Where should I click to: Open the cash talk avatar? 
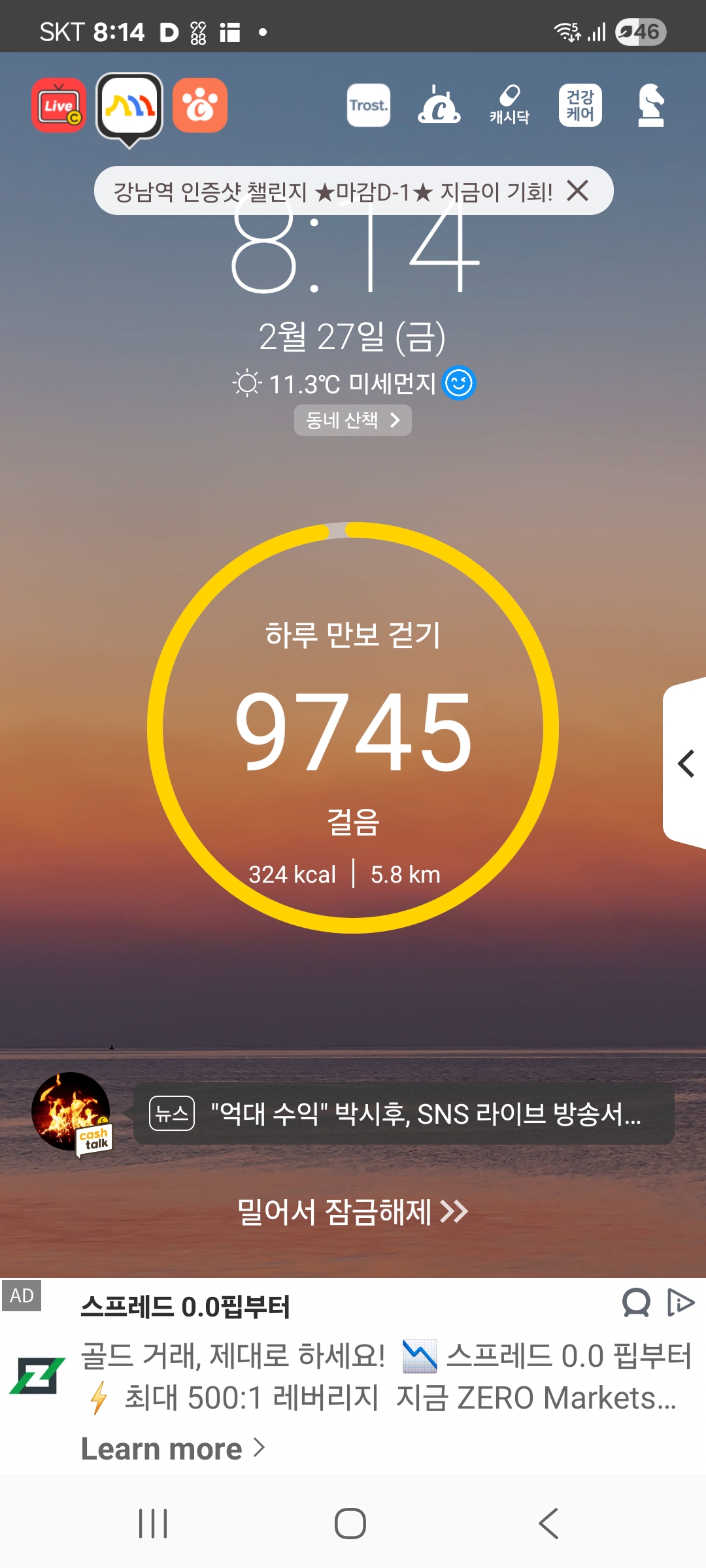(x=72, y=1113)
